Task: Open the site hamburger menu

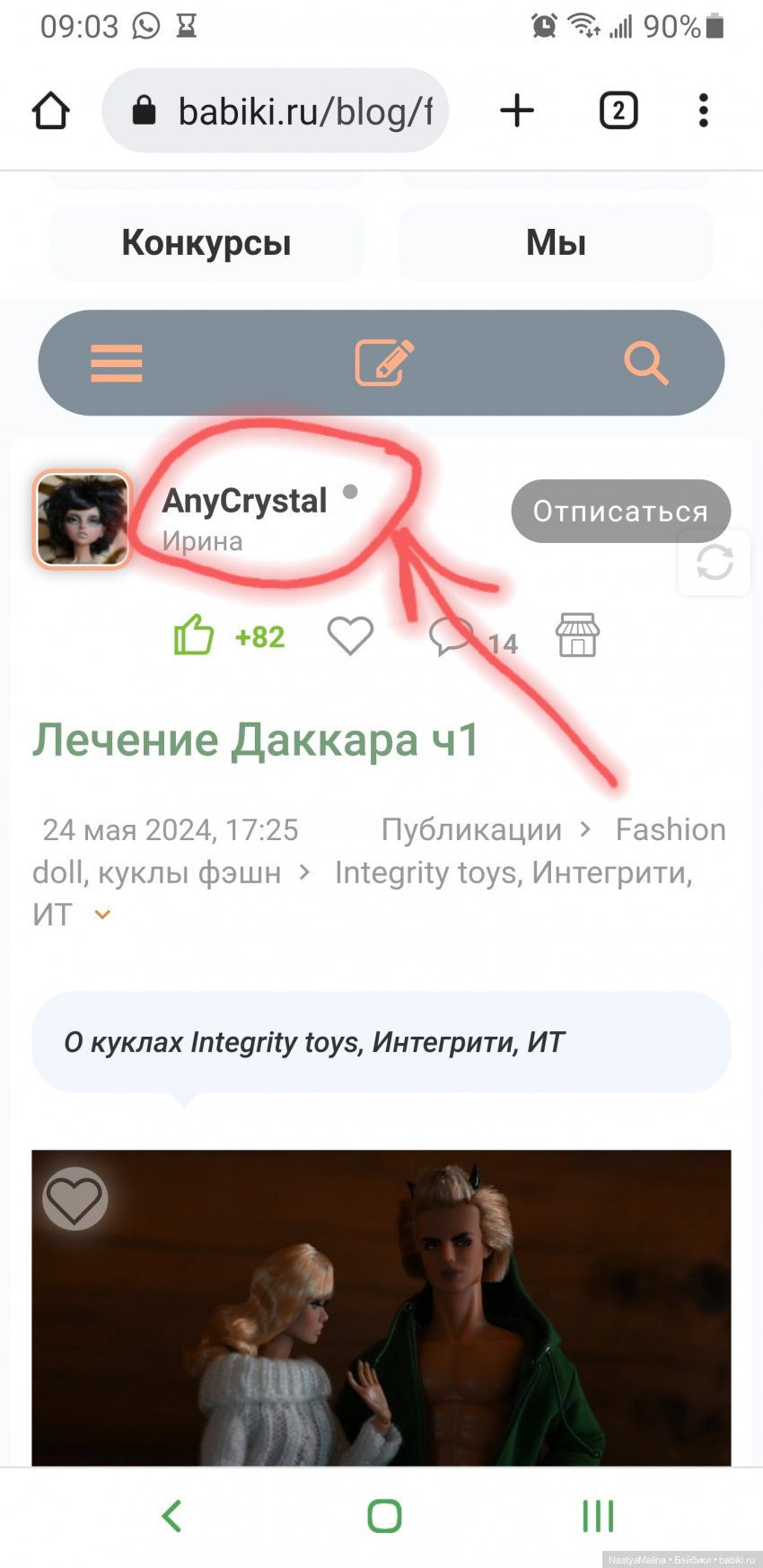Action: (x=117, y=363)
